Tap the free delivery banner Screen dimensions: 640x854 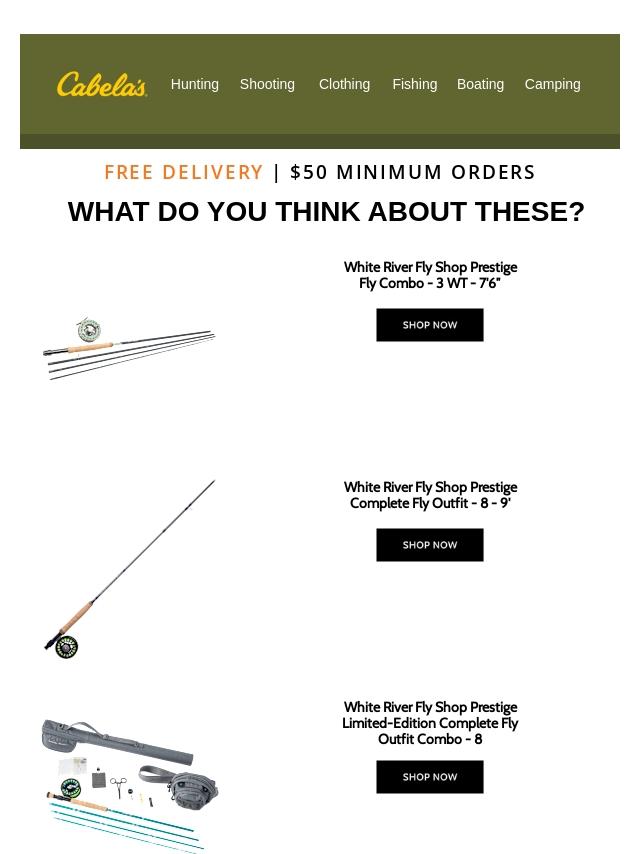[x=320, y=172]
